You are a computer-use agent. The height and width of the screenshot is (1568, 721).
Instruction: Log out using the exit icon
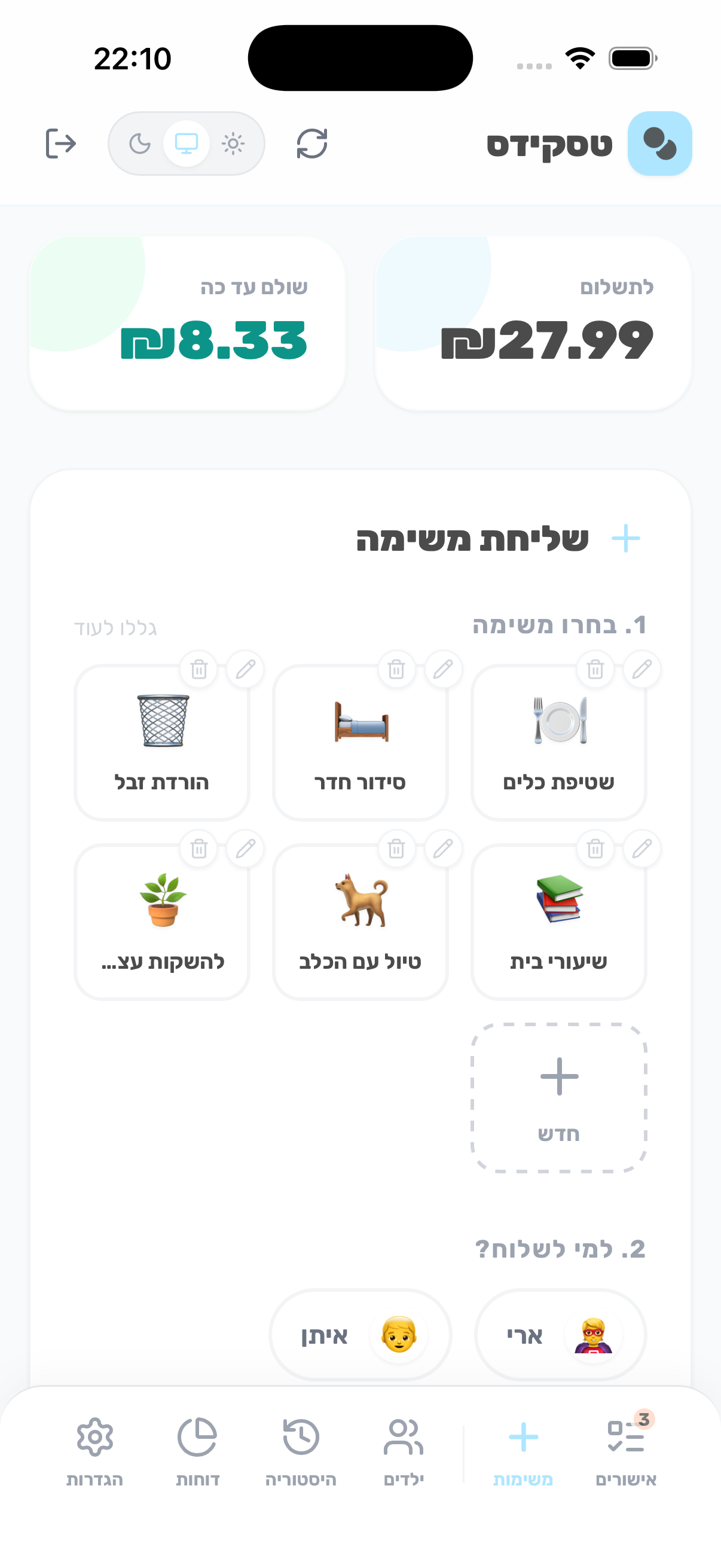pyautogui.click(x=61, y=144)
